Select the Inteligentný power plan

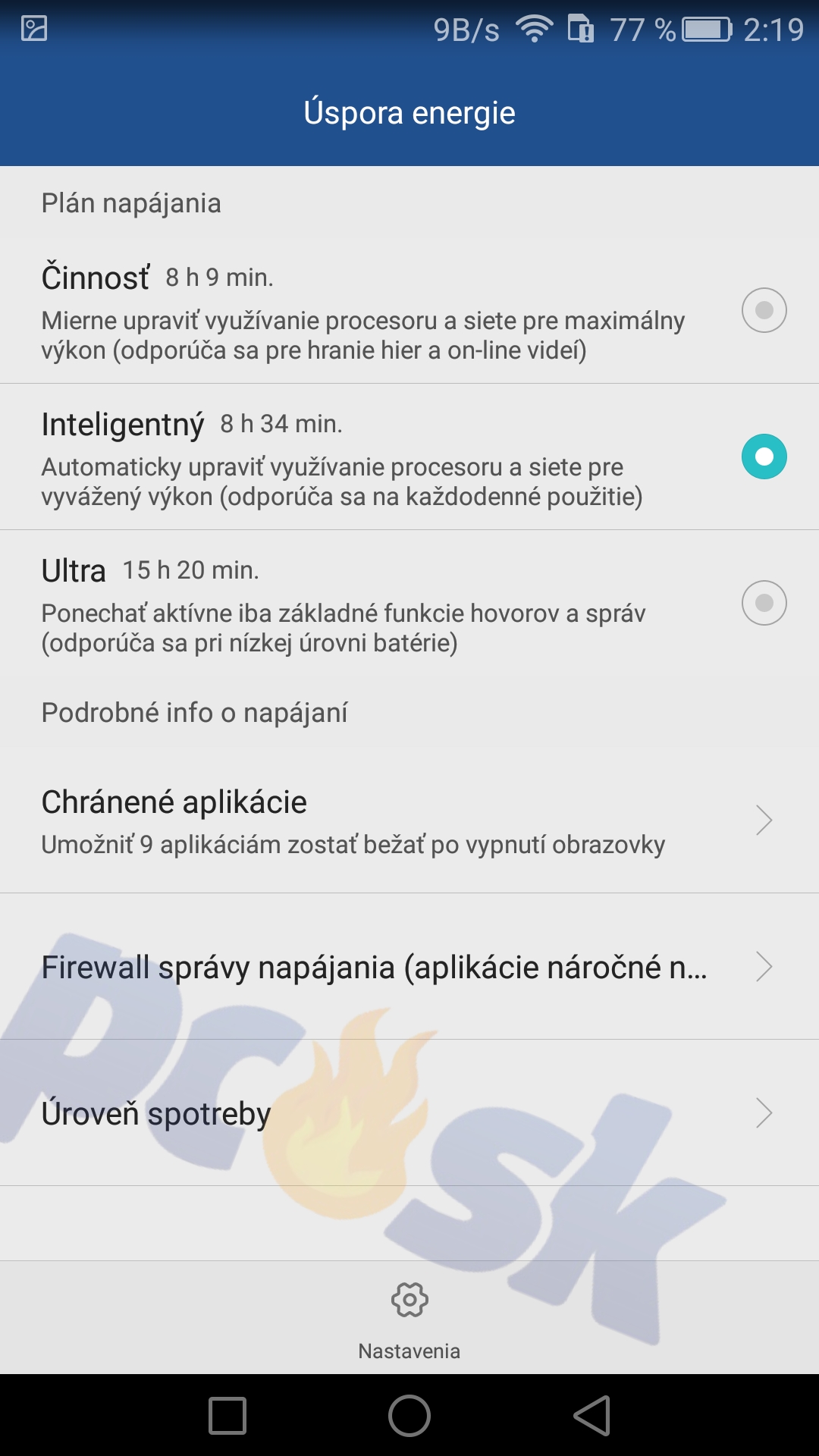[409, 457]
